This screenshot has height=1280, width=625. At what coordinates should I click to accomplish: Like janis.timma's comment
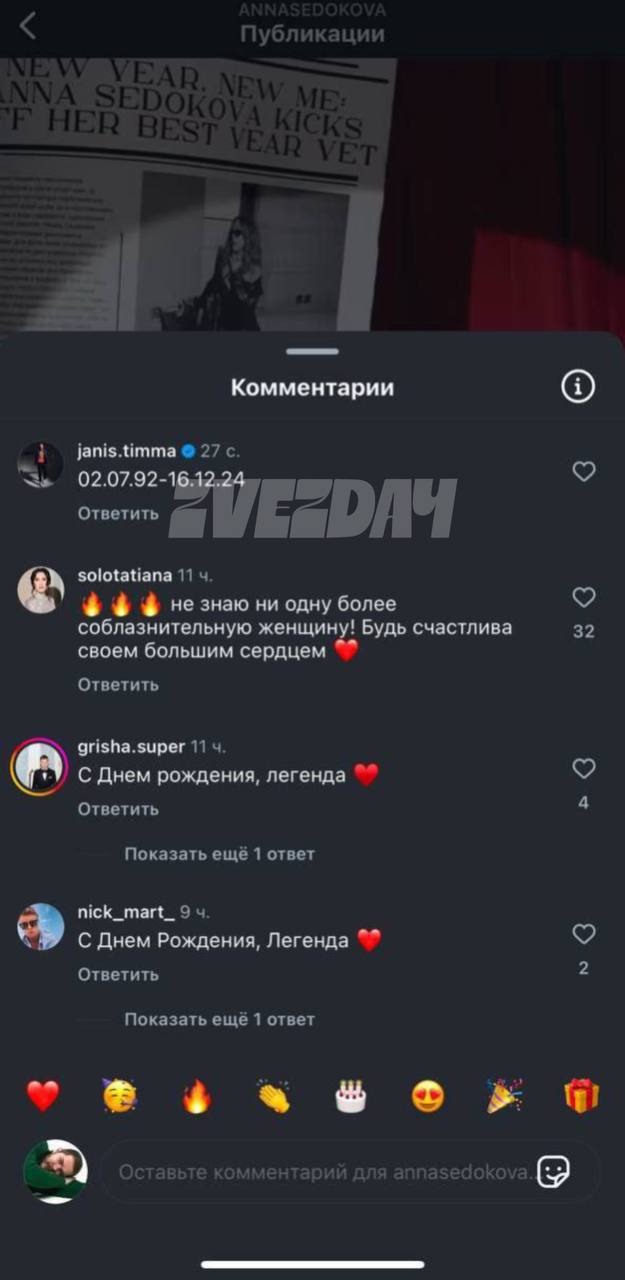[x=584, y=471]
